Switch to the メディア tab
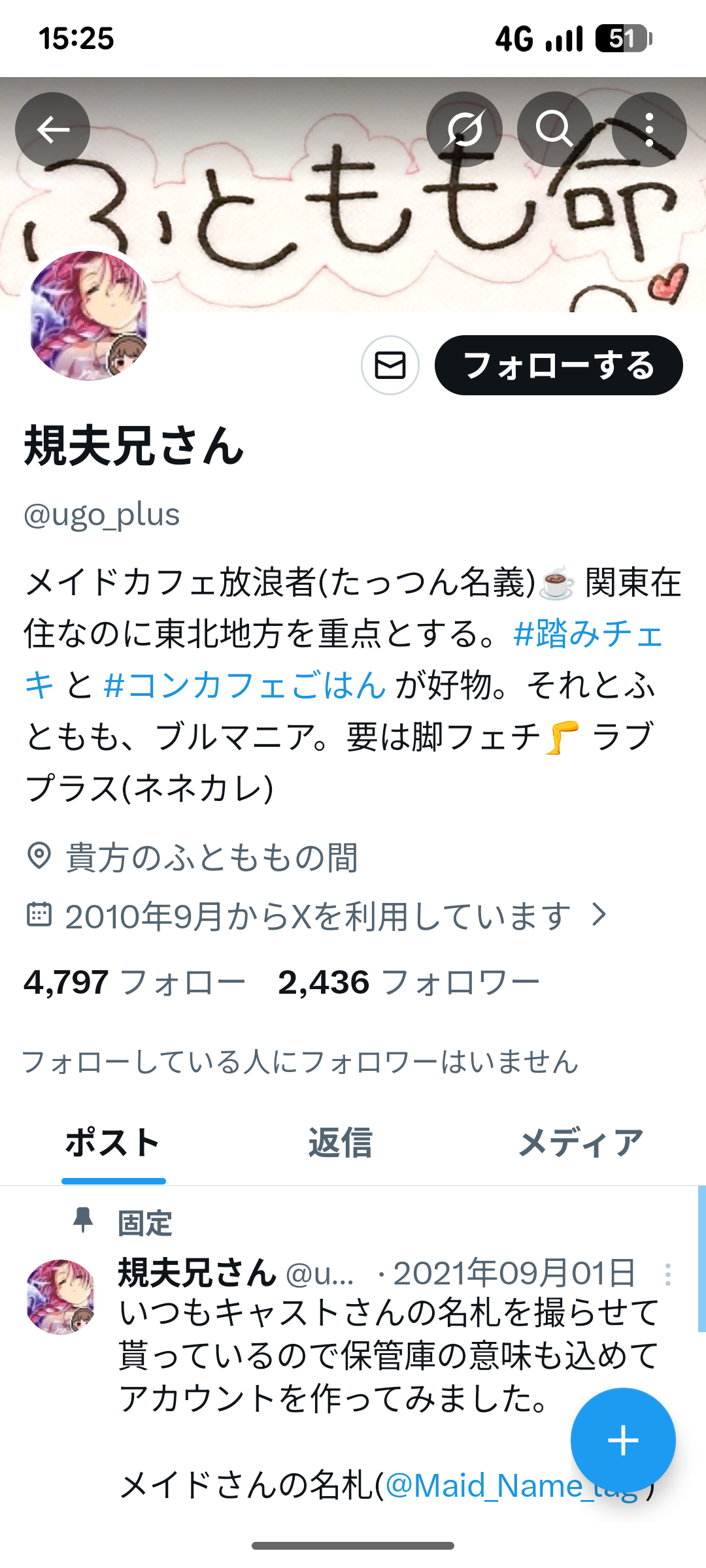706x1568 pixels. tap(580, 1143)
